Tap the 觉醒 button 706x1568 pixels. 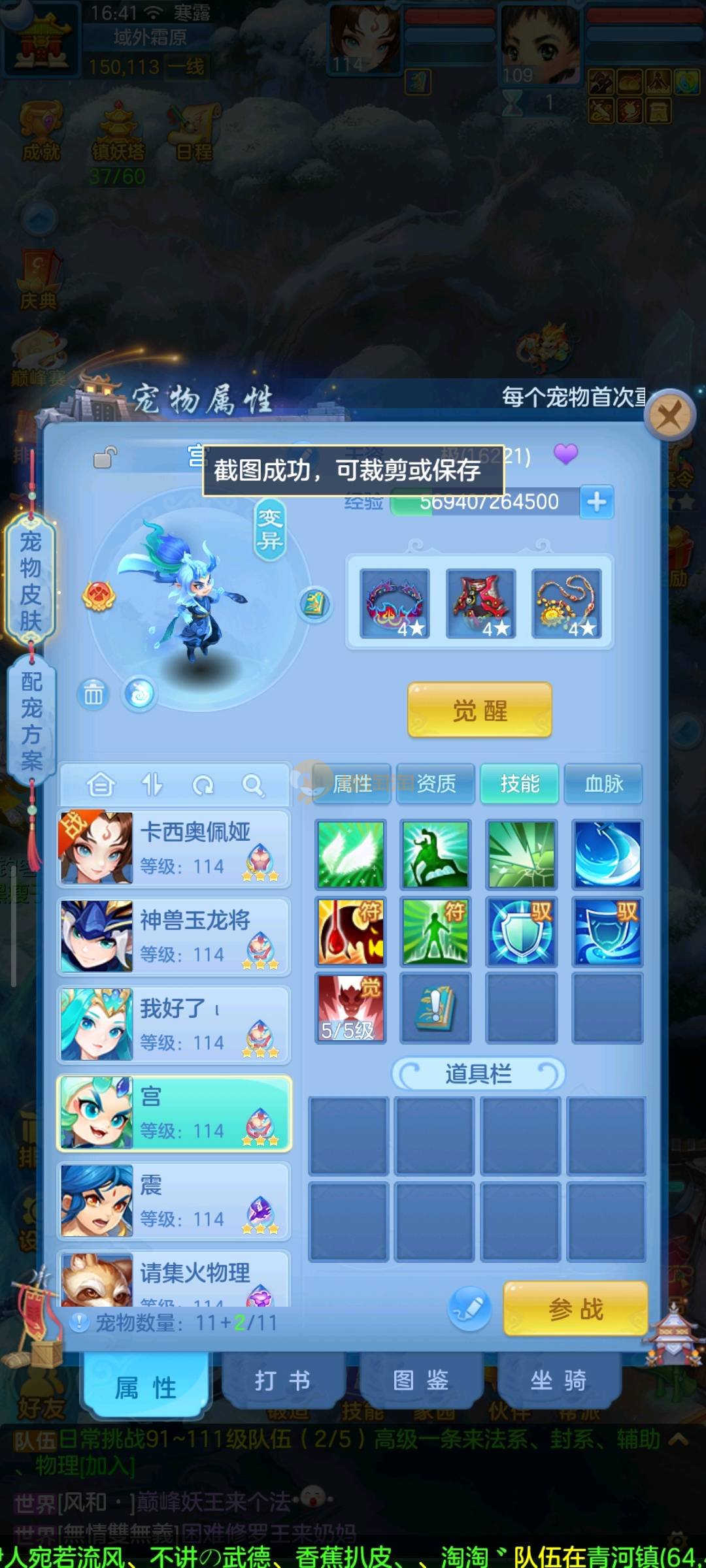tap(480, 710)
